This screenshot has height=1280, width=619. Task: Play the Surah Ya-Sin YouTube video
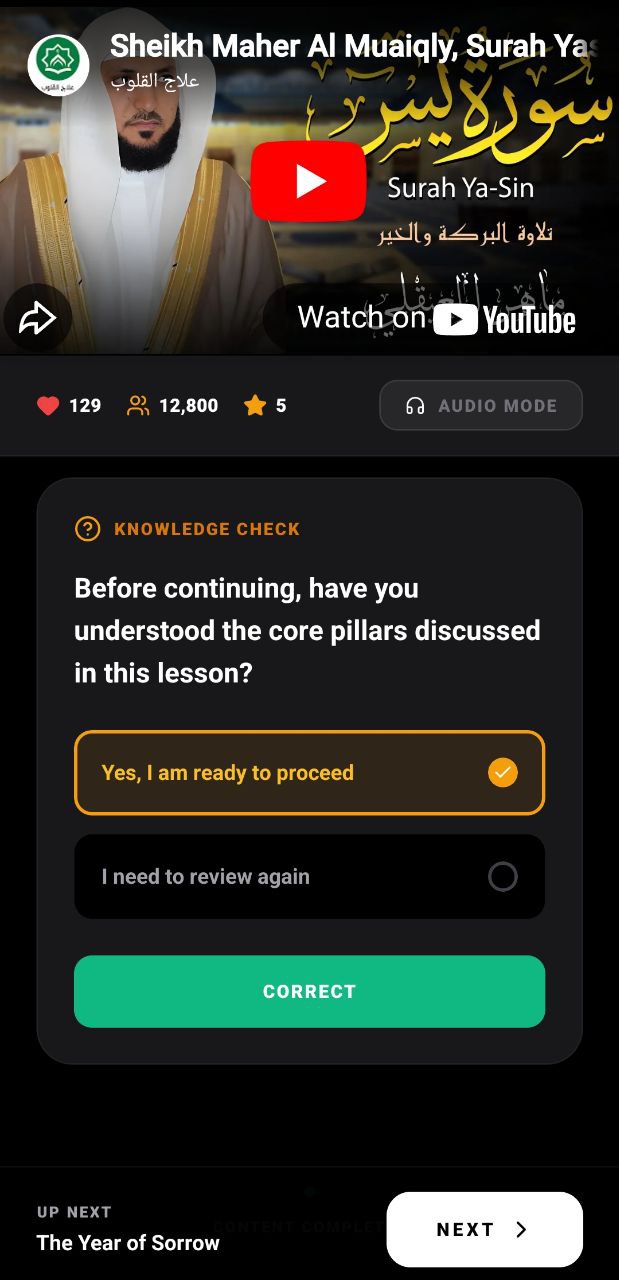(x=308, y=181)
